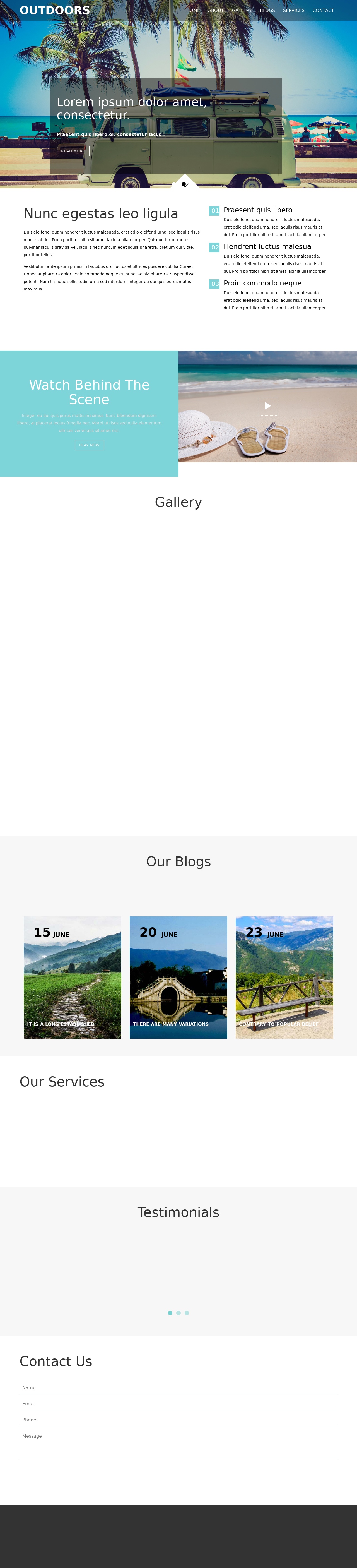Jump to GALLERY in navigation
The image size is (357, 1568).
point(242,10)
